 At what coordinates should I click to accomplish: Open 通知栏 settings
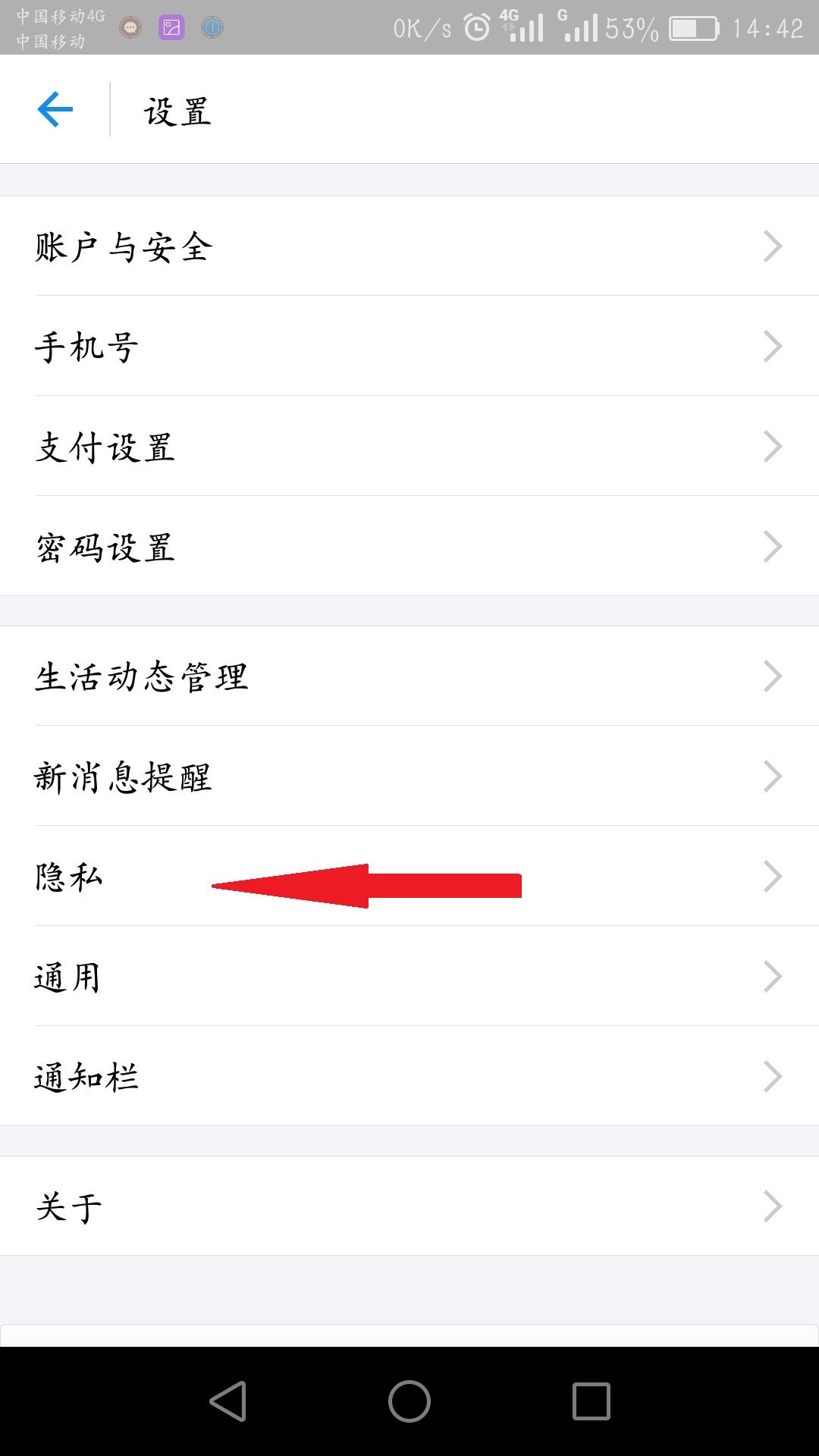[x=409, y=1076]
